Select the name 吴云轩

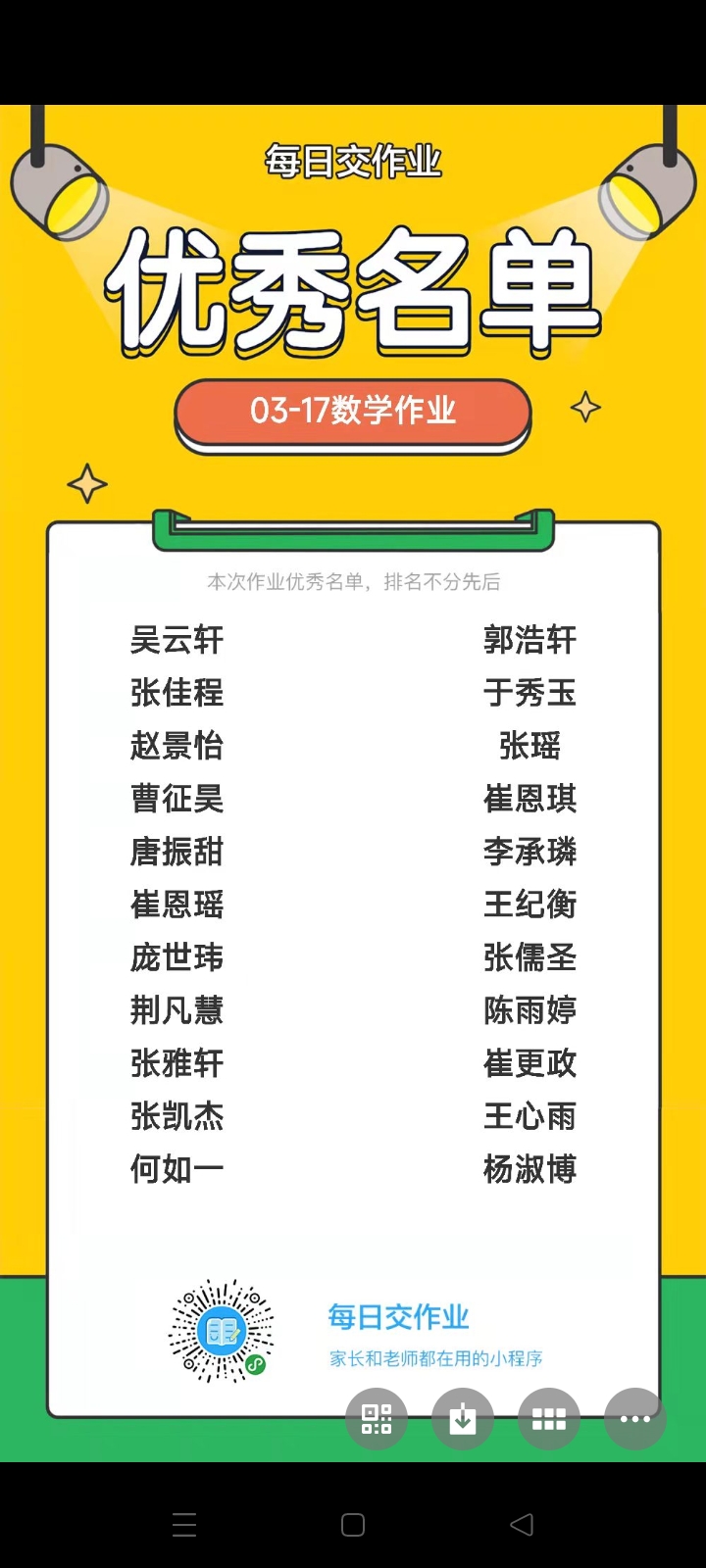pos(176,641)
